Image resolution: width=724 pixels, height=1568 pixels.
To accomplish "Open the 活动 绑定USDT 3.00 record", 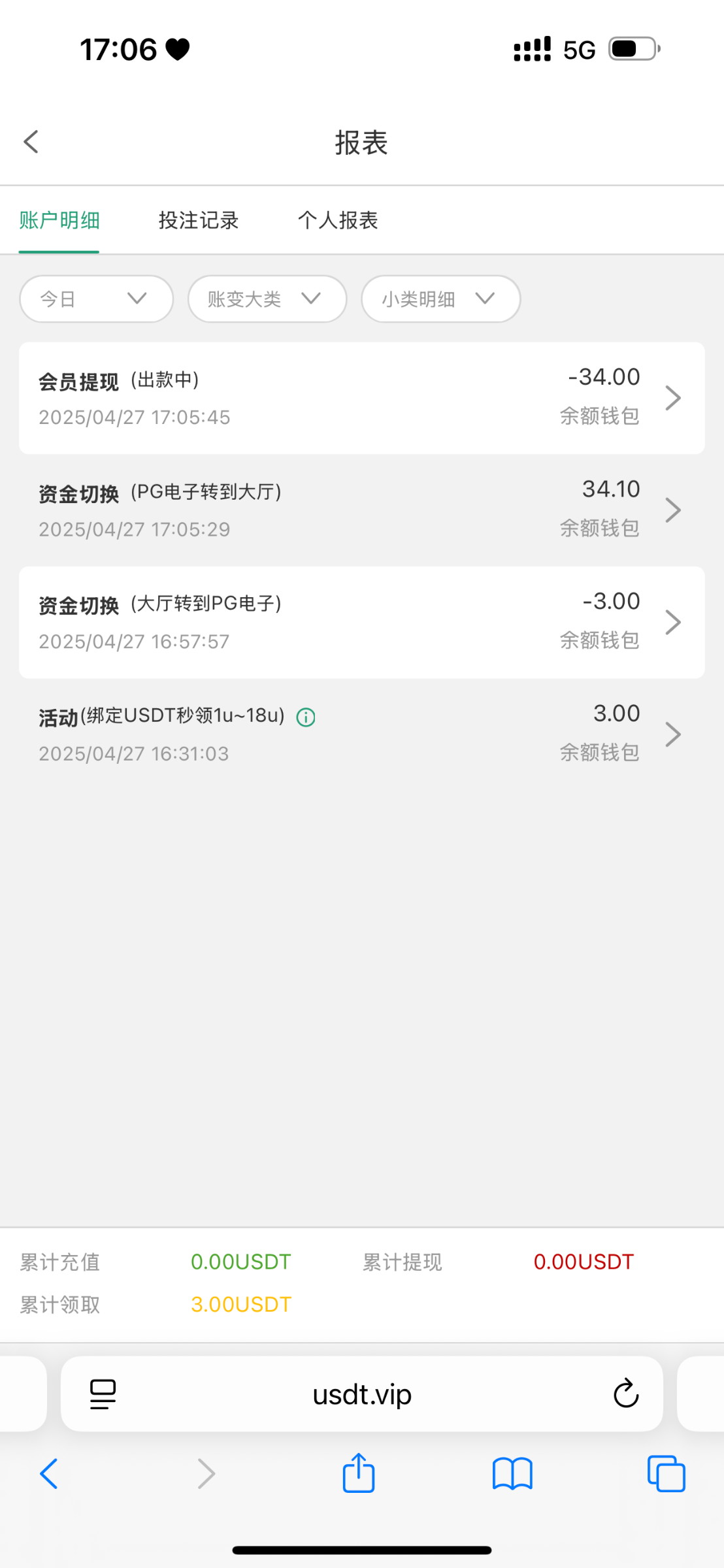I will [361, 734].
